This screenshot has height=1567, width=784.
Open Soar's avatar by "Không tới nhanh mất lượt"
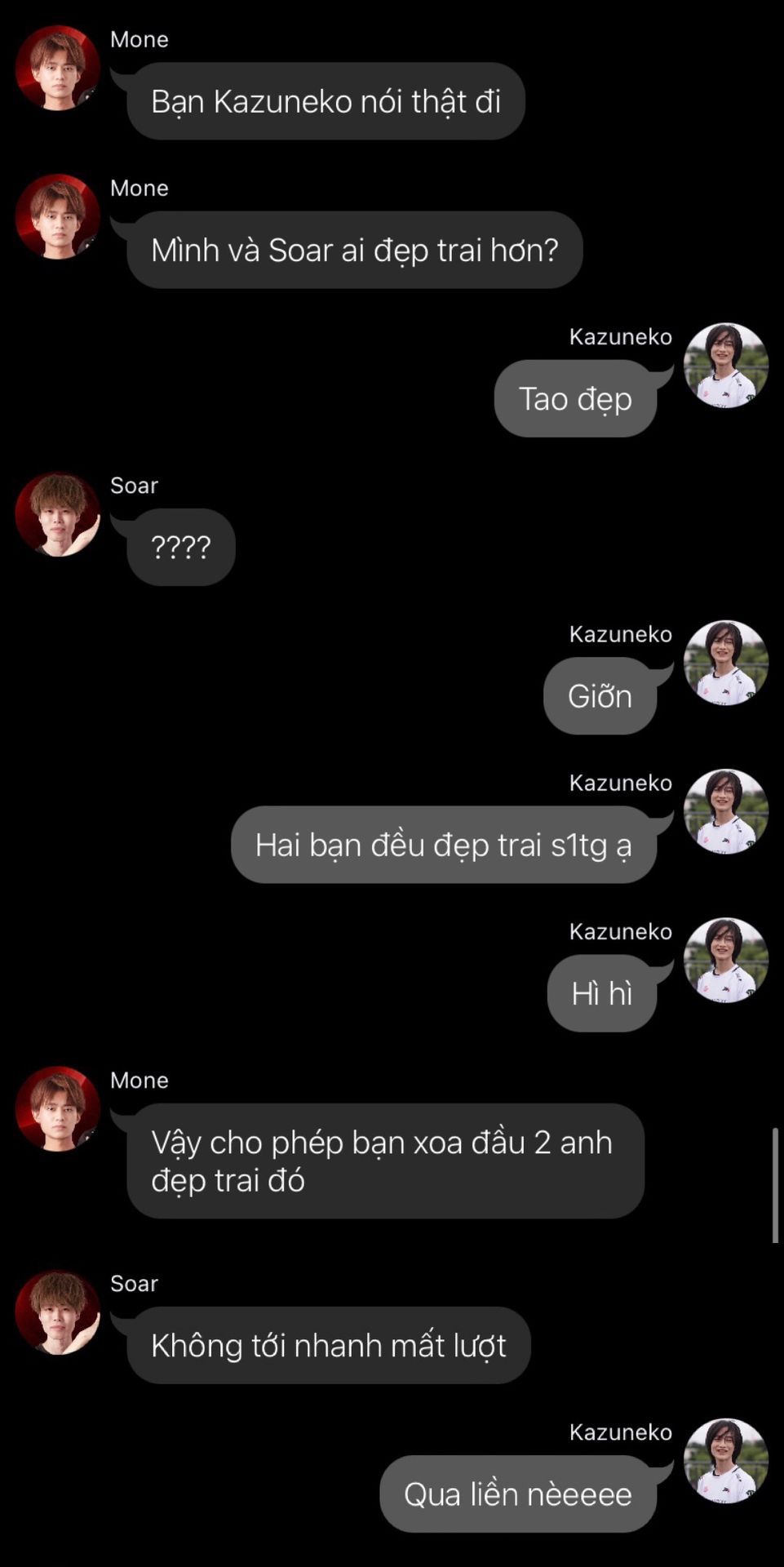click(x=57, y=1312)
